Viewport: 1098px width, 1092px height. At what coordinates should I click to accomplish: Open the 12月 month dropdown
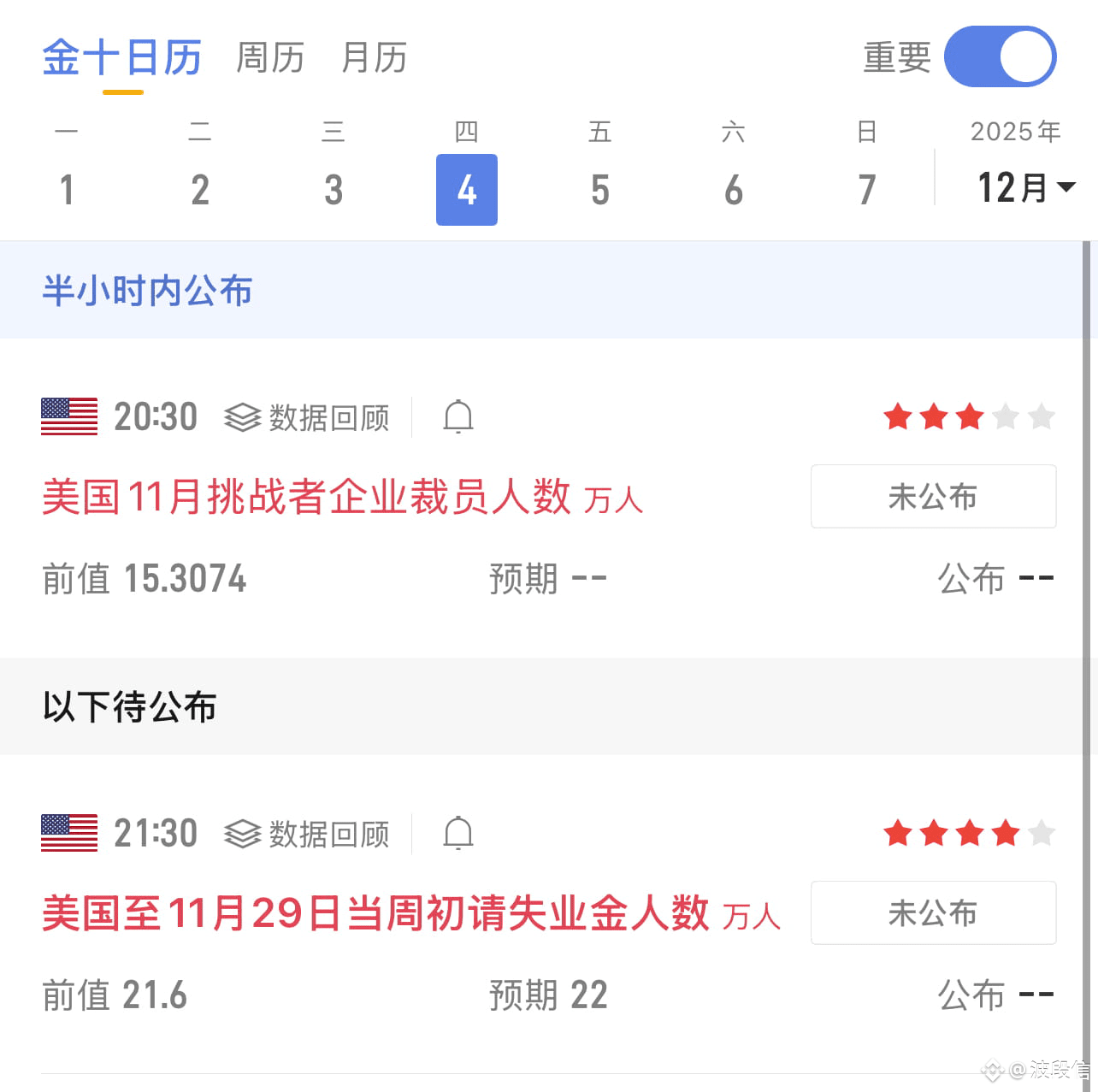1025,187
